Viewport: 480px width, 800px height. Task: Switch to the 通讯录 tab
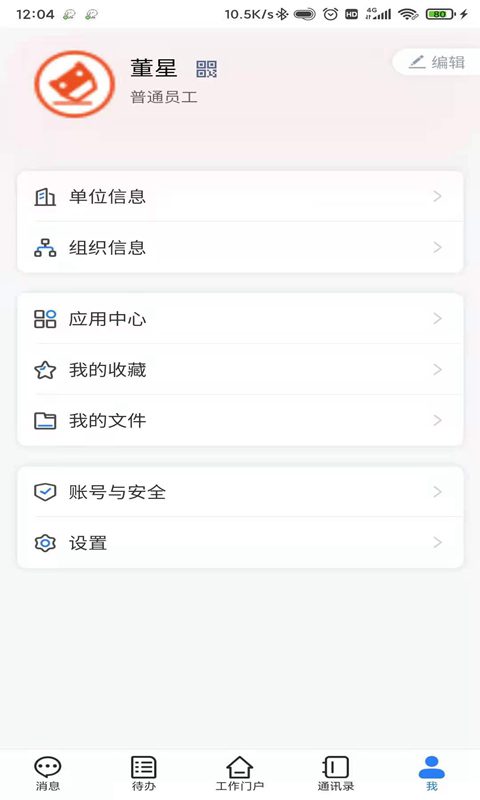pos(336,773)
